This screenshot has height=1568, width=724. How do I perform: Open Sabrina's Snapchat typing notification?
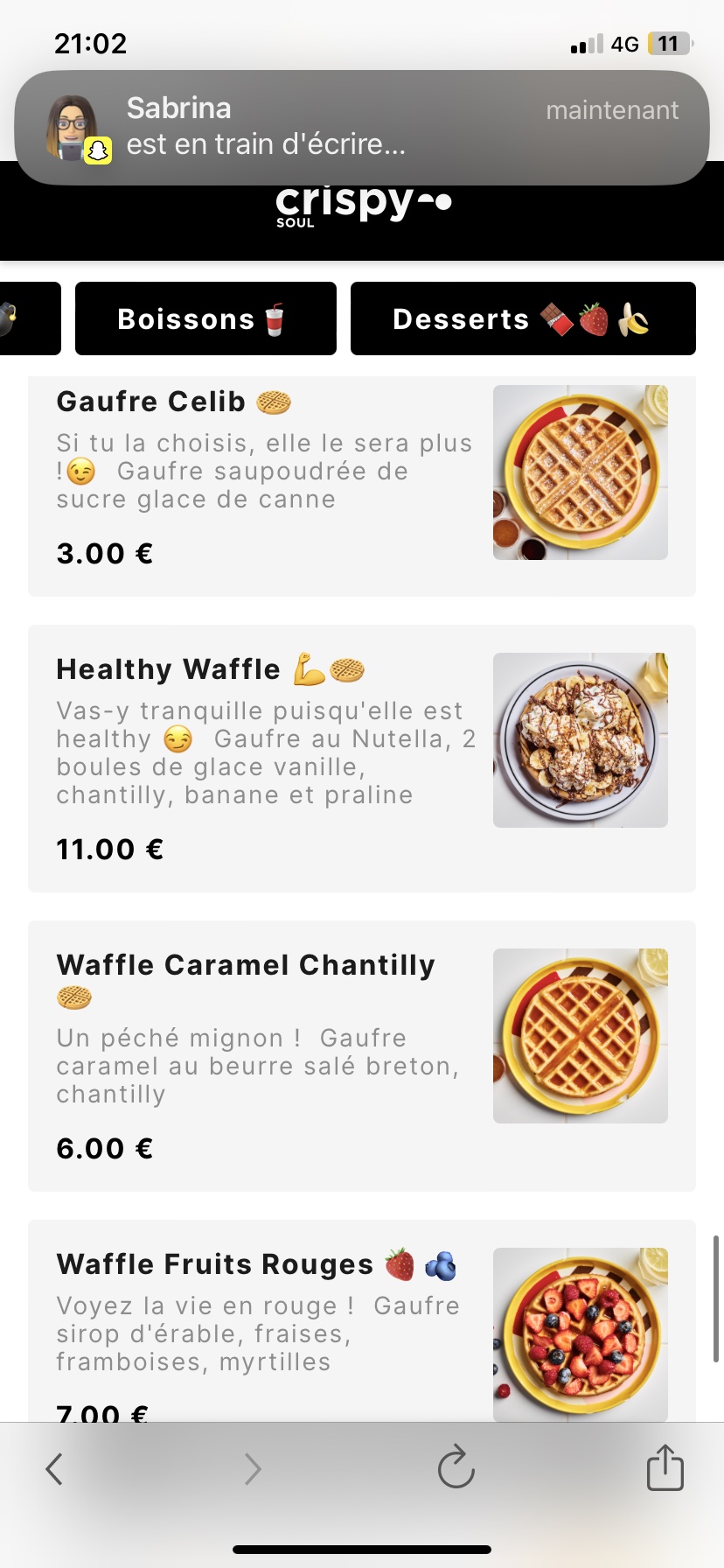[x=361, y=127]
